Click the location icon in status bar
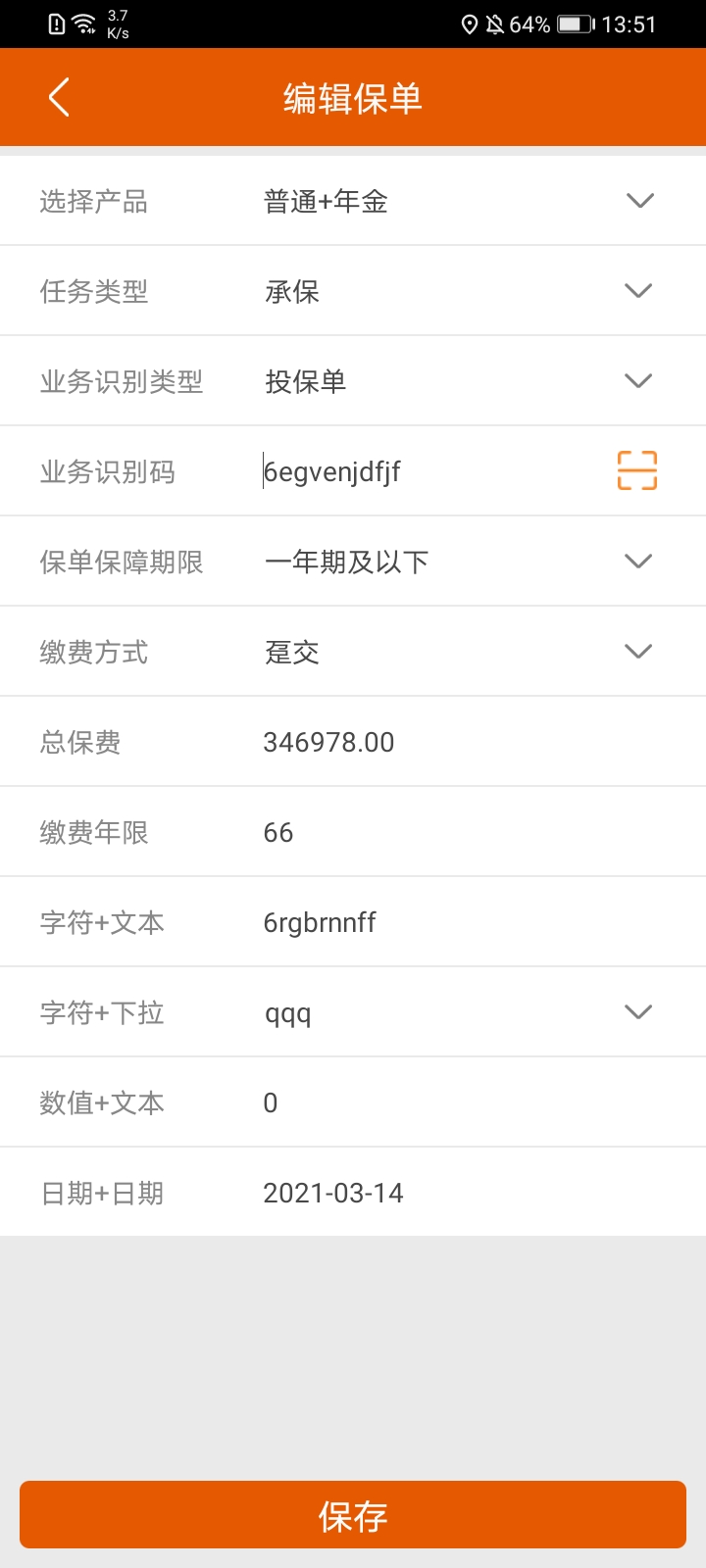The width and height of the screenshot is (706, 1568). 471,24
